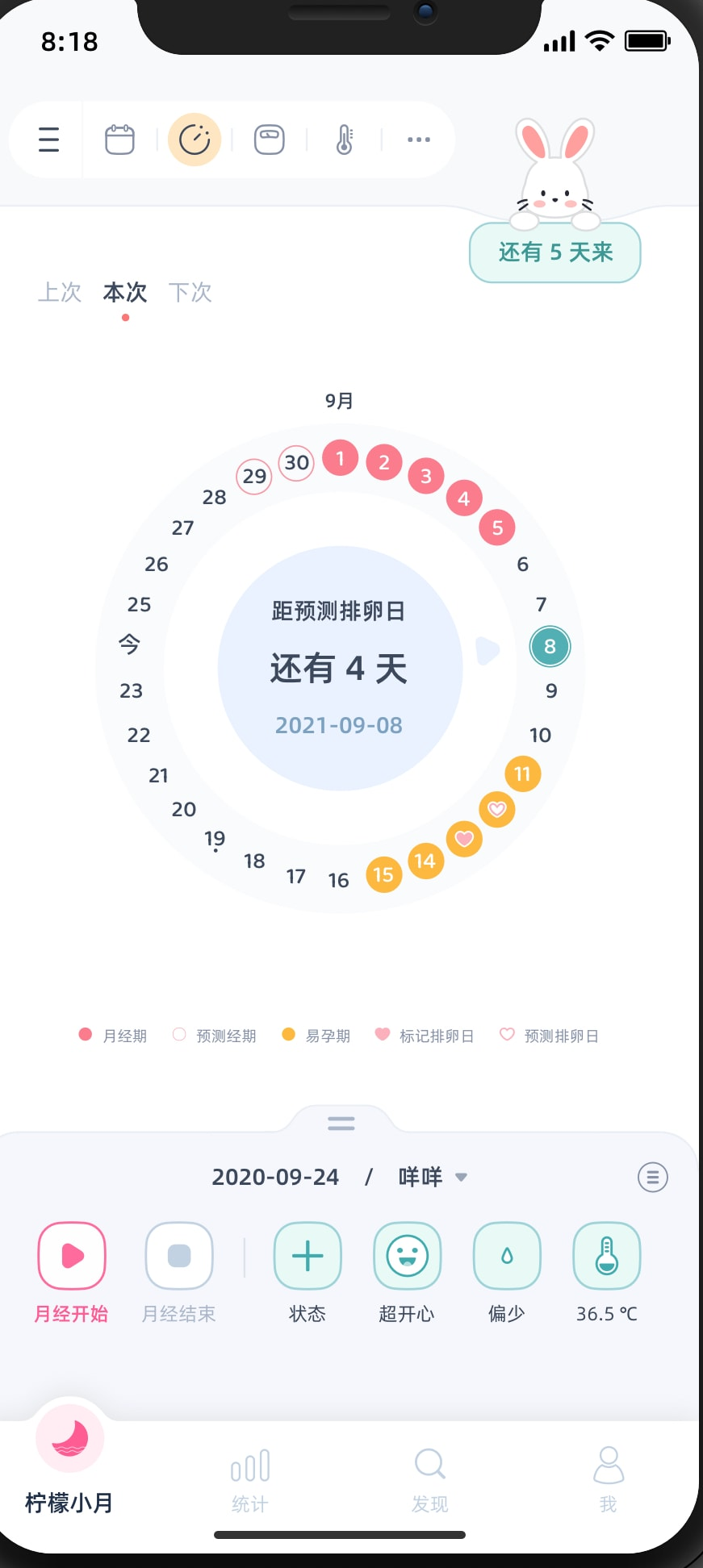This screenshot has height=1568, width=703.
Task: Go to 统计 tab
Action: 250,1480
